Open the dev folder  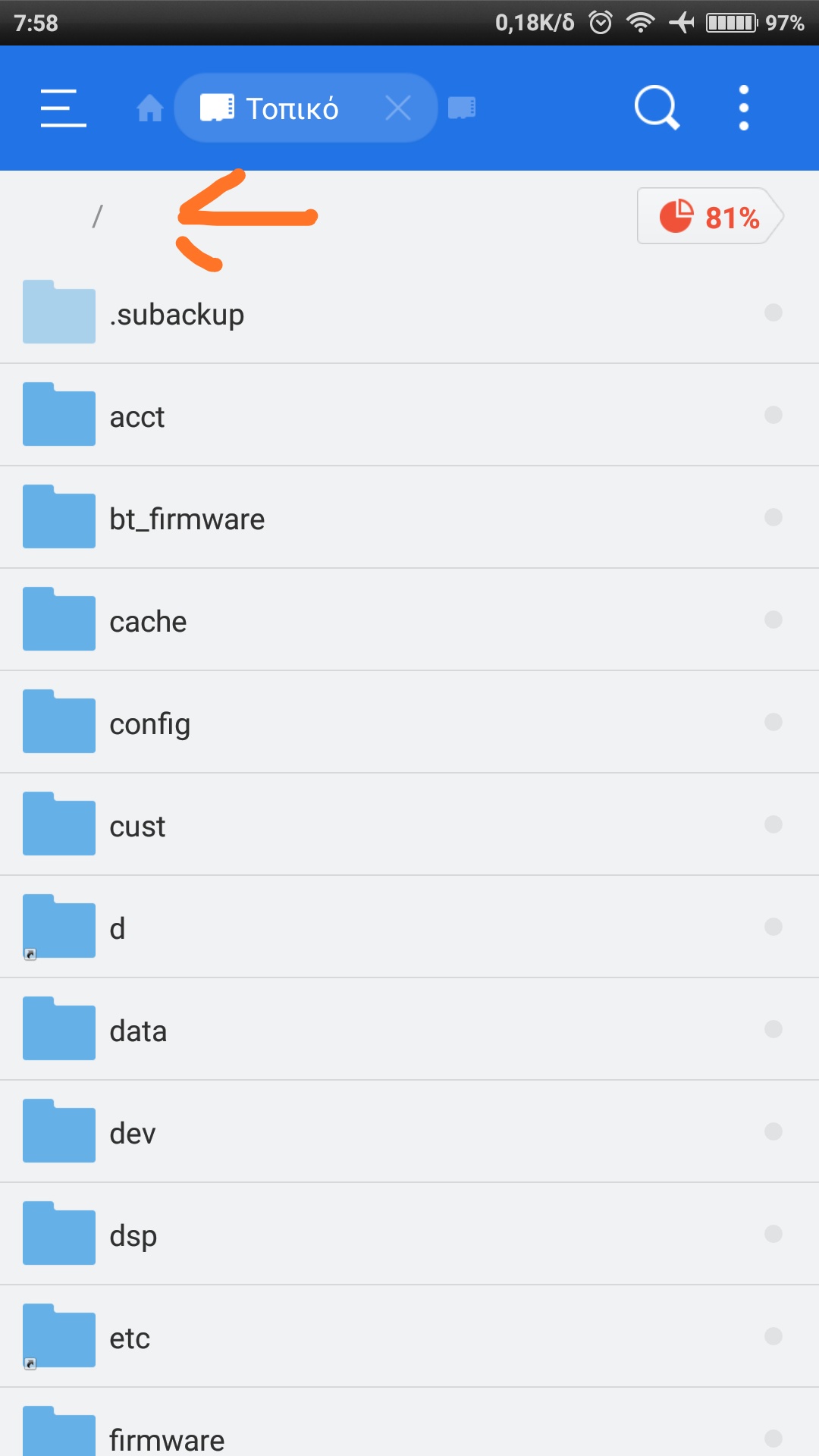[133, 1133]
